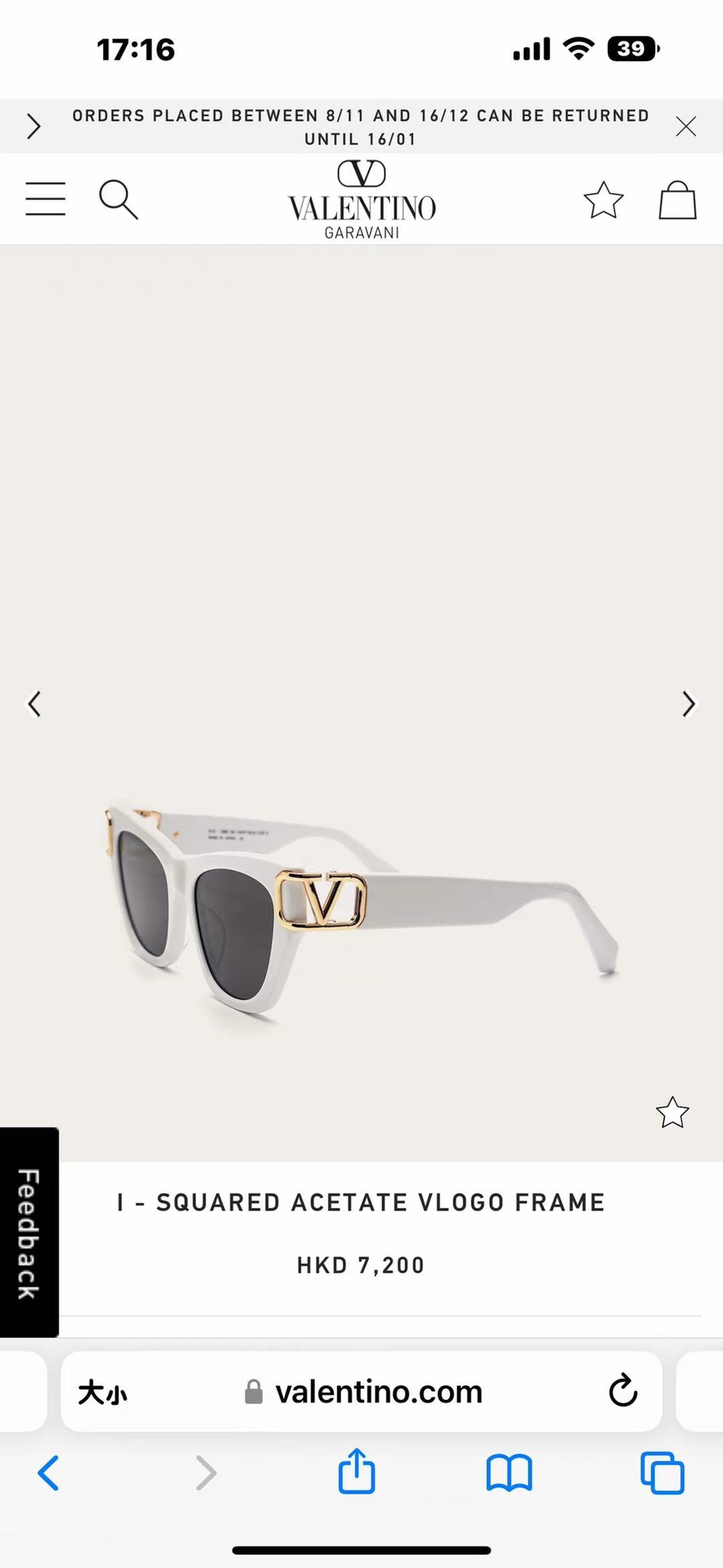The image size is (723, 1568).
Task: Open page text size settings
Action: point(103,1392)
